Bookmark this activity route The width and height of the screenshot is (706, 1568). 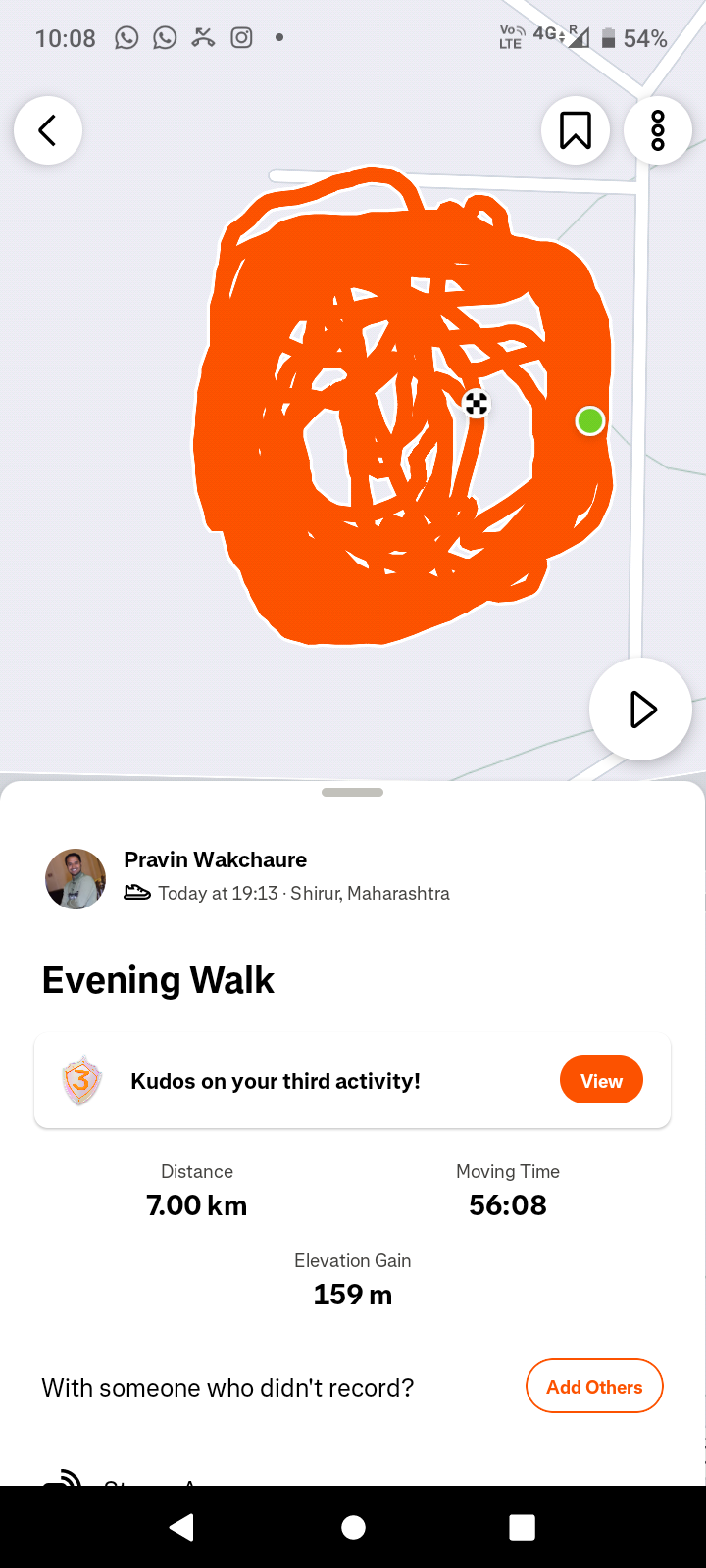tap(575, 130)
